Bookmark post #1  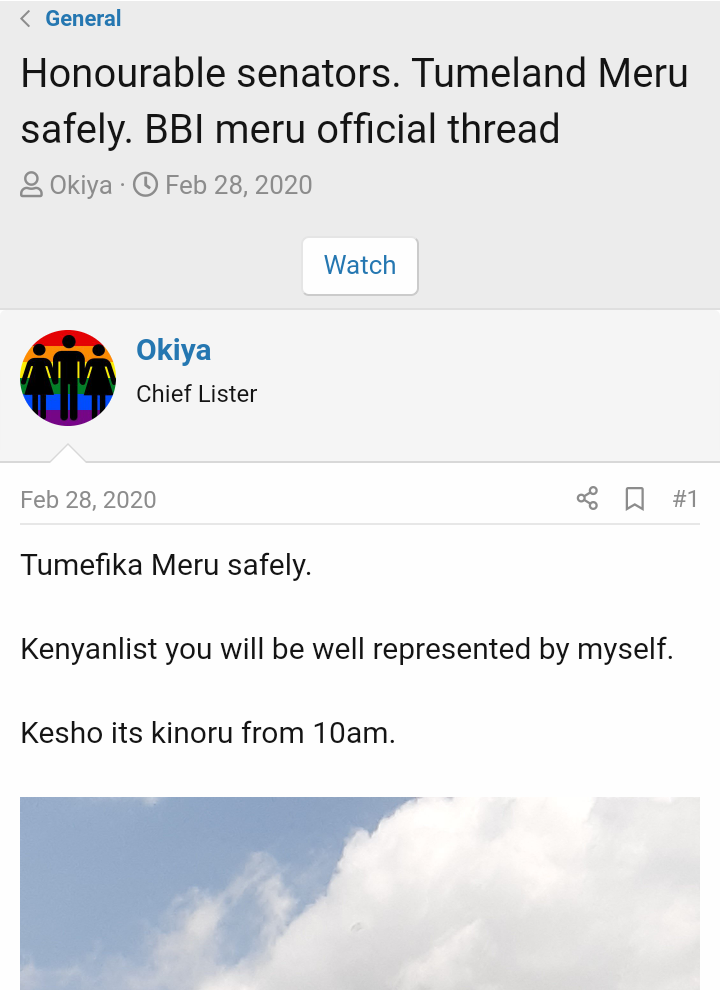(x=634, y=498)
